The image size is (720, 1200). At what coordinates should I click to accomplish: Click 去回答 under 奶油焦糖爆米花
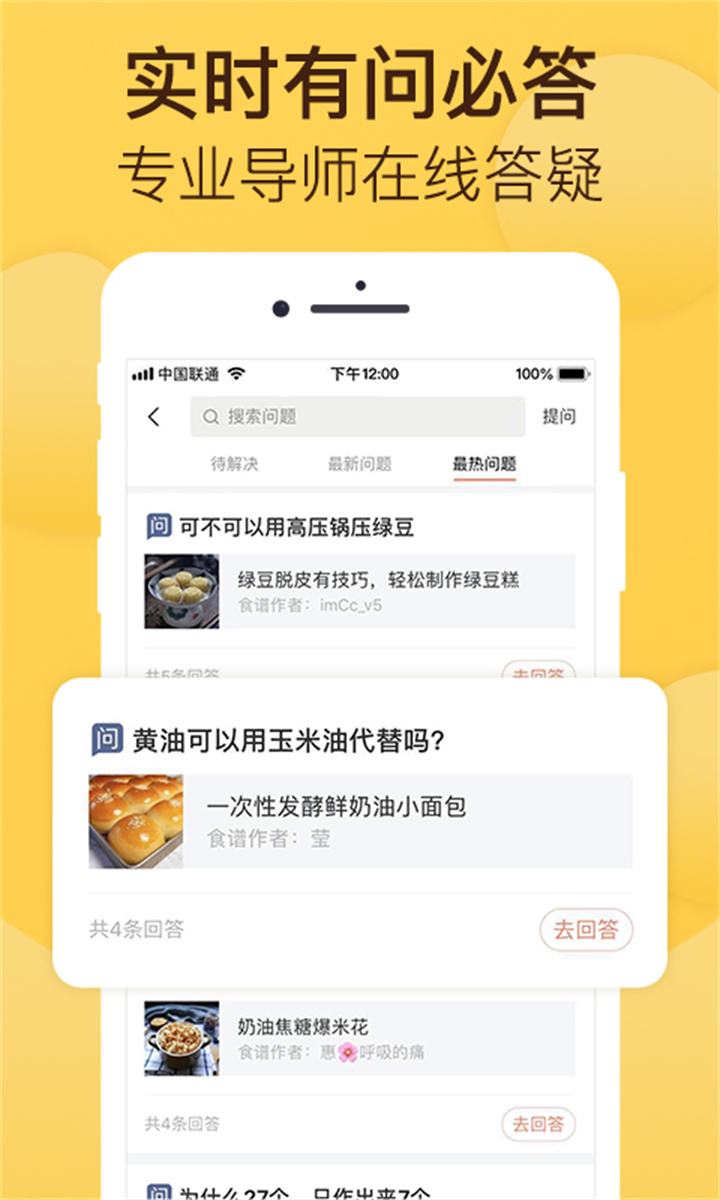[x=538, y=1125]
